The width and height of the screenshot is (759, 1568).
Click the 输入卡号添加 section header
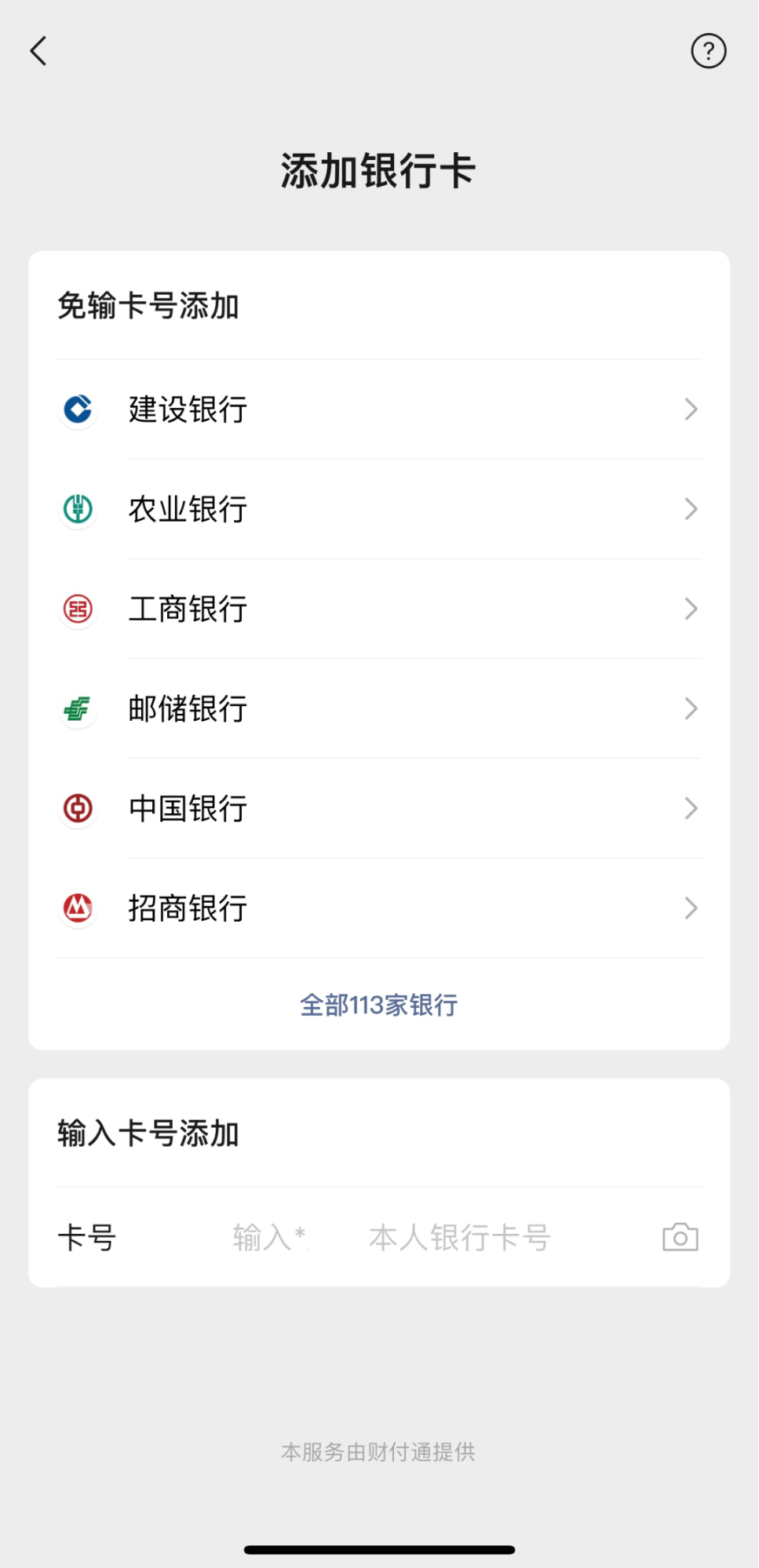pos(150,1133)
